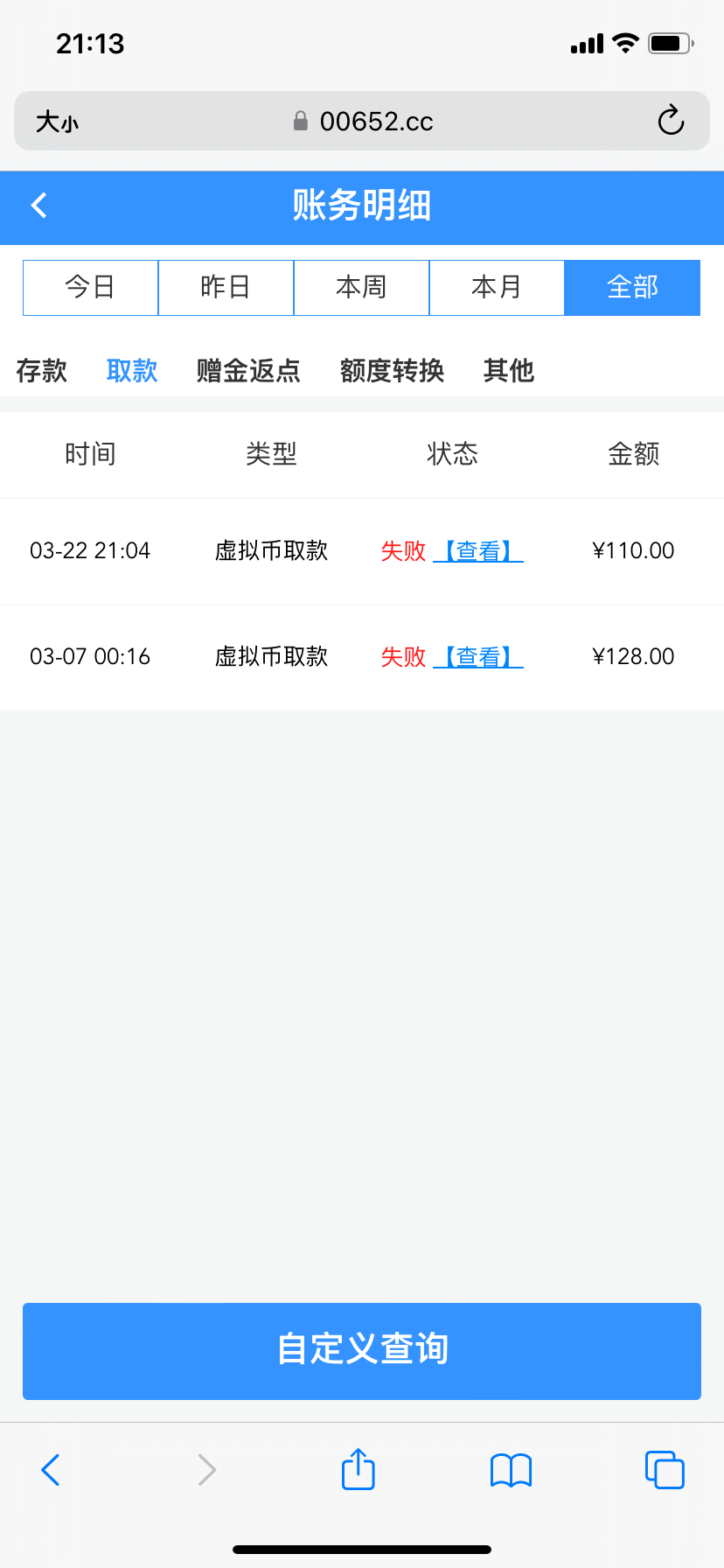
Task: Tap the battery indicator in the status bar
Action: (670, 42)
